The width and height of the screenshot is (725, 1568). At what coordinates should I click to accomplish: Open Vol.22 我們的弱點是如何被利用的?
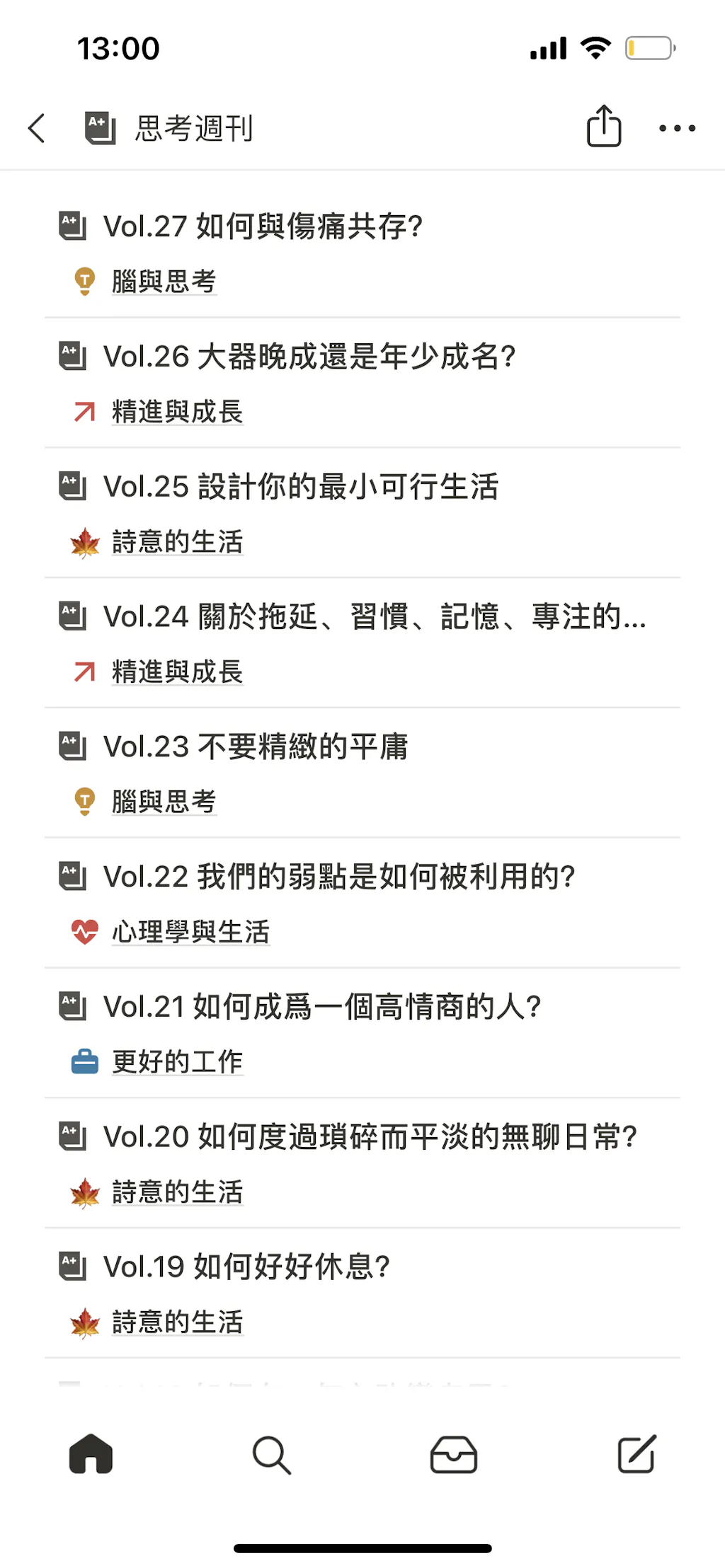pyautogui.click(x=339, y=877)
